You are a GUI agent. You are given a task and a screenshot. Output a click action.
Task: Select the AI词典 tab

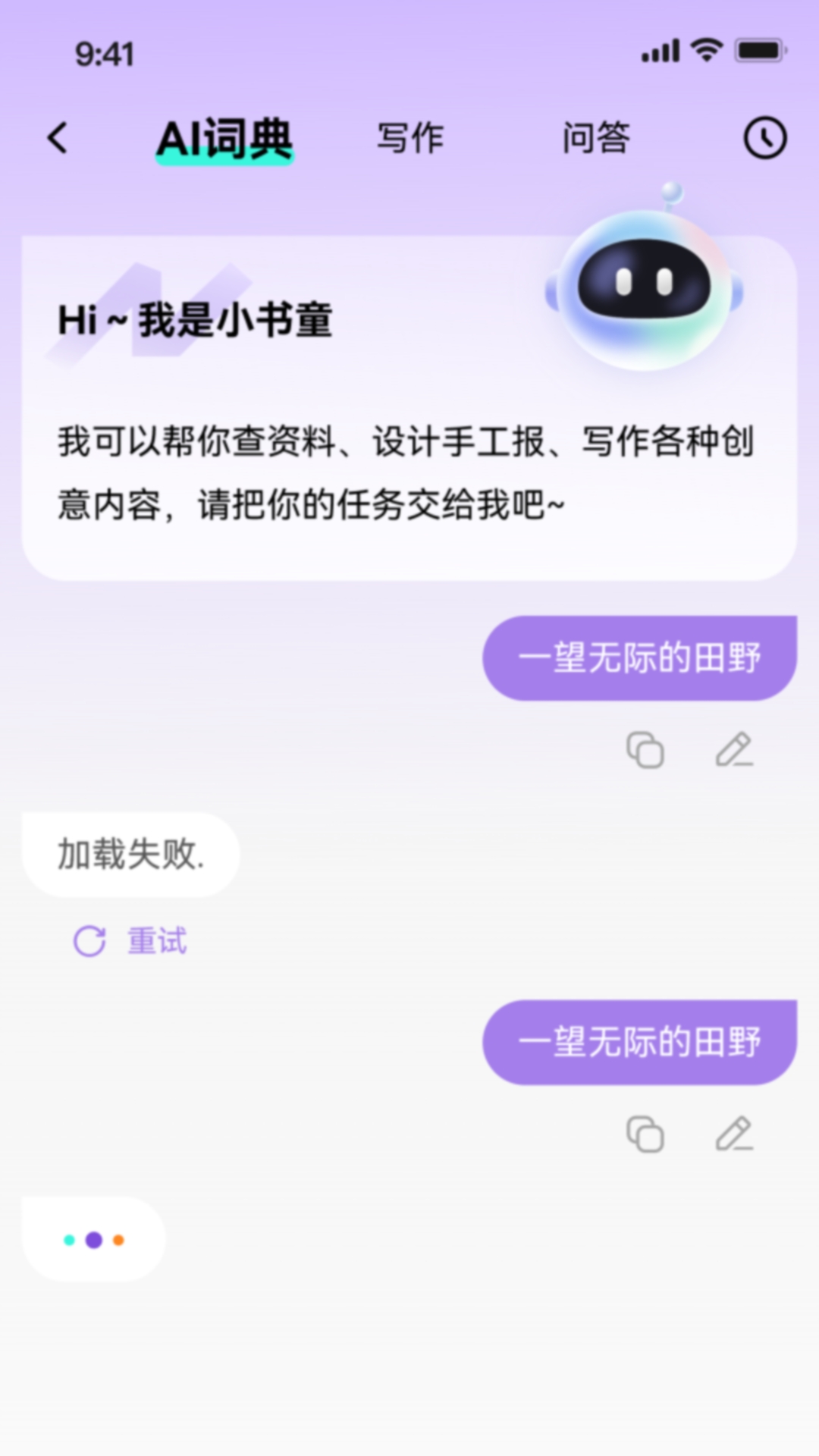[224, 140]
